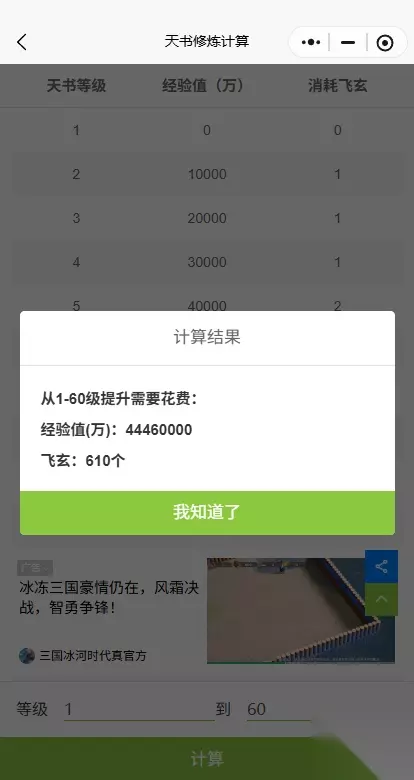The height and width of the screenshot is (780, 414).
Task: Tap the blue share icon
Action: [x=381, y=566]
